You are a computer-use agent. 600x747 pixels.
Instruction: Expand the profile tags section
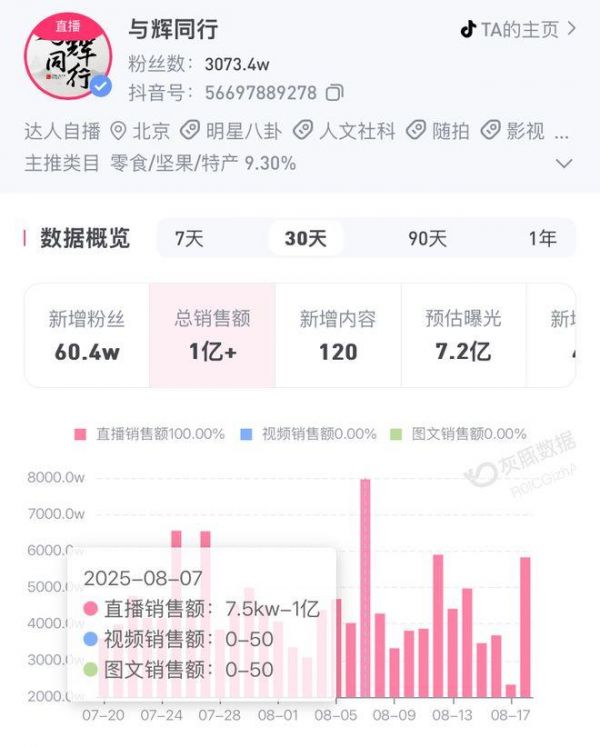pos(564,163)
